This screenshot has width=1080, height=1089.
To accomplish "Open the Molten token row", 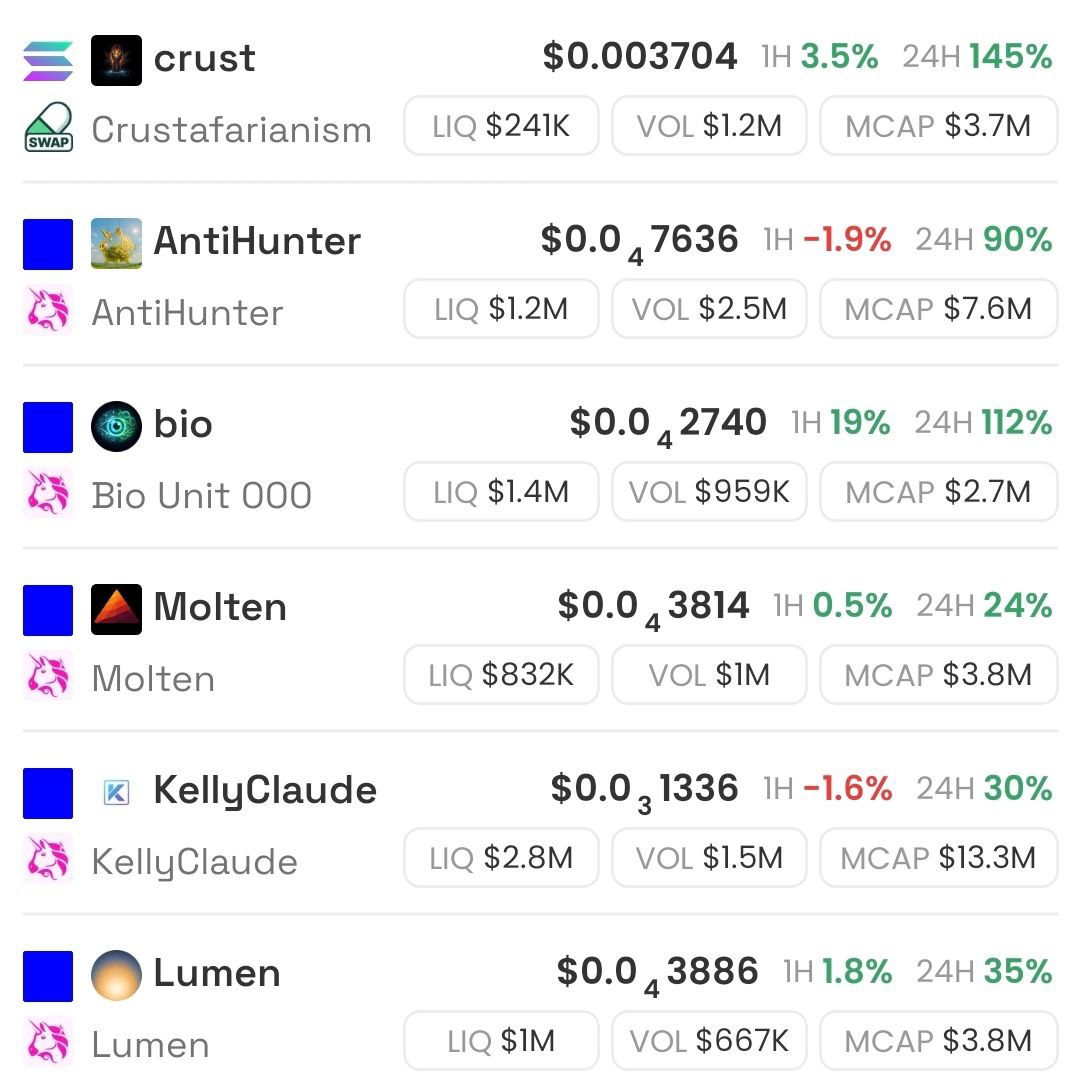I will coord(220,608).
